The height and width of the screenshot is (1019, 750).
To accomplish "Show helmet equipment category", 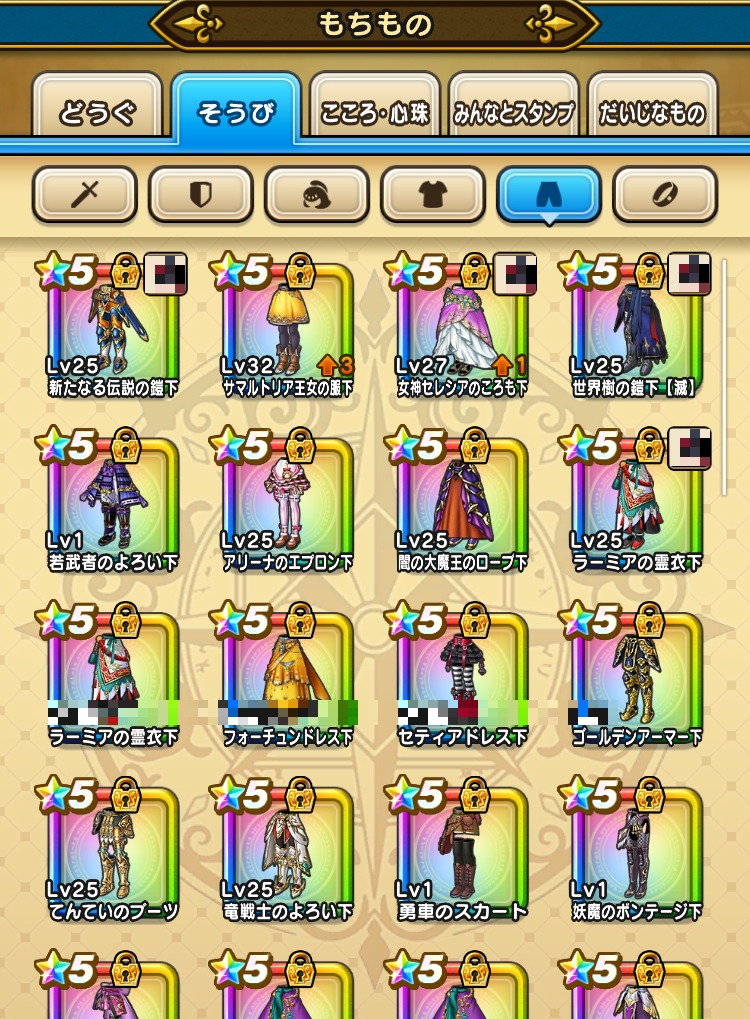I will 317,194.
